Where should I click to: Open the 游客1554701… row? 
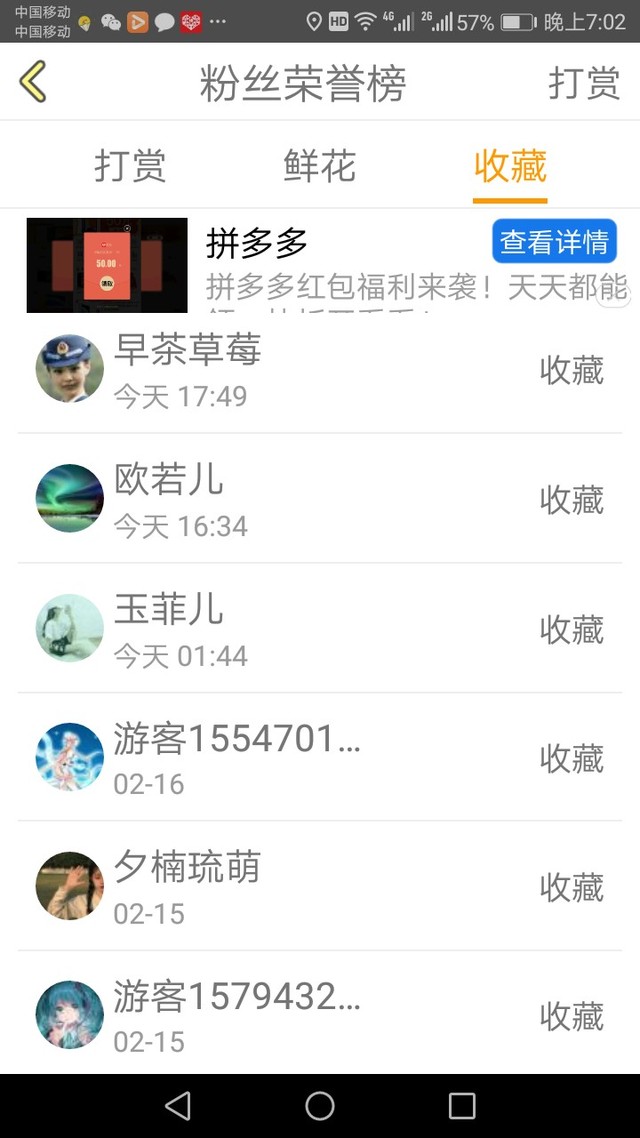[x=320, y=758]
